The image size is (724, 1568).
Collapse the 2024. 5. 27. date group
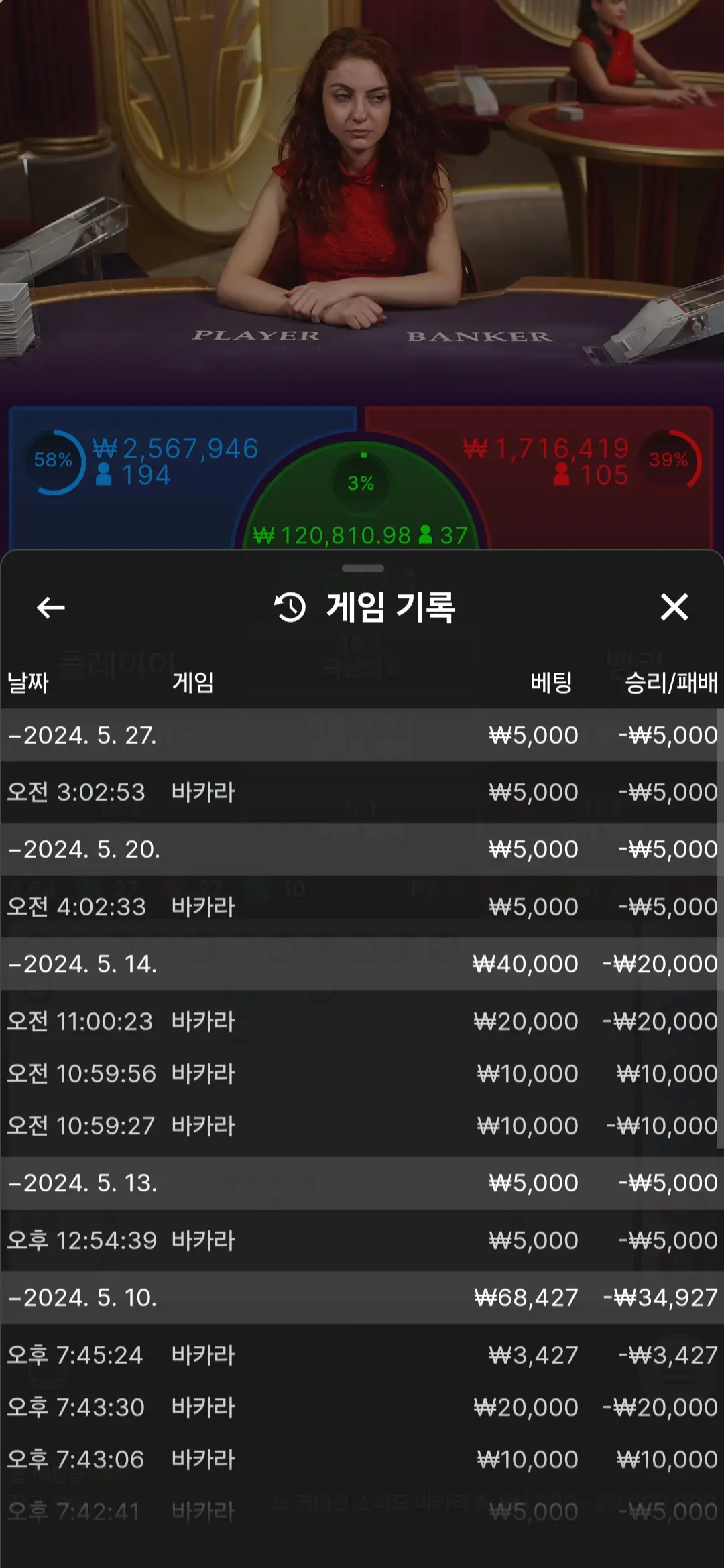[x=361, y=735]
